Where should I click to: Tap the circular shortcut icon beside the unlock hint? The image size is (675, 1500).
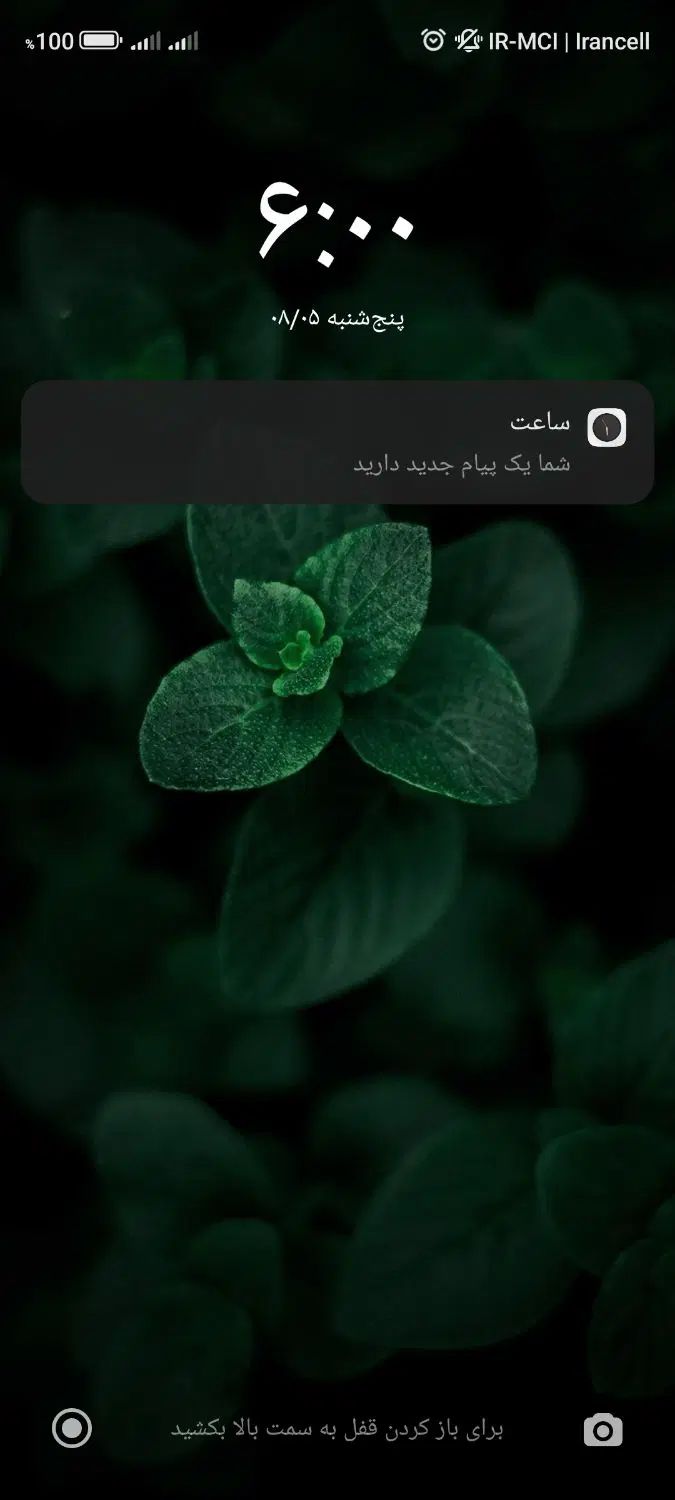(x=72, y=1428)
